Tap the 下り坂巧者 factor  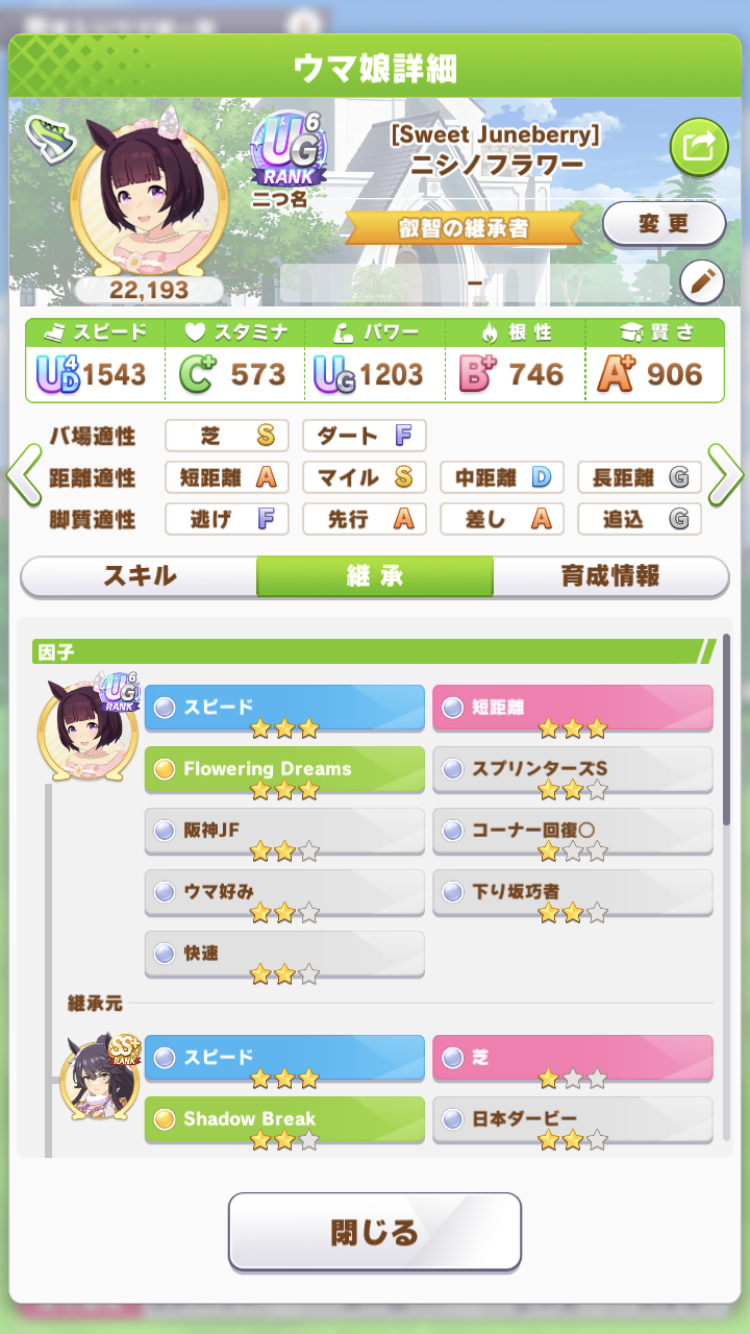coord(572,892)
